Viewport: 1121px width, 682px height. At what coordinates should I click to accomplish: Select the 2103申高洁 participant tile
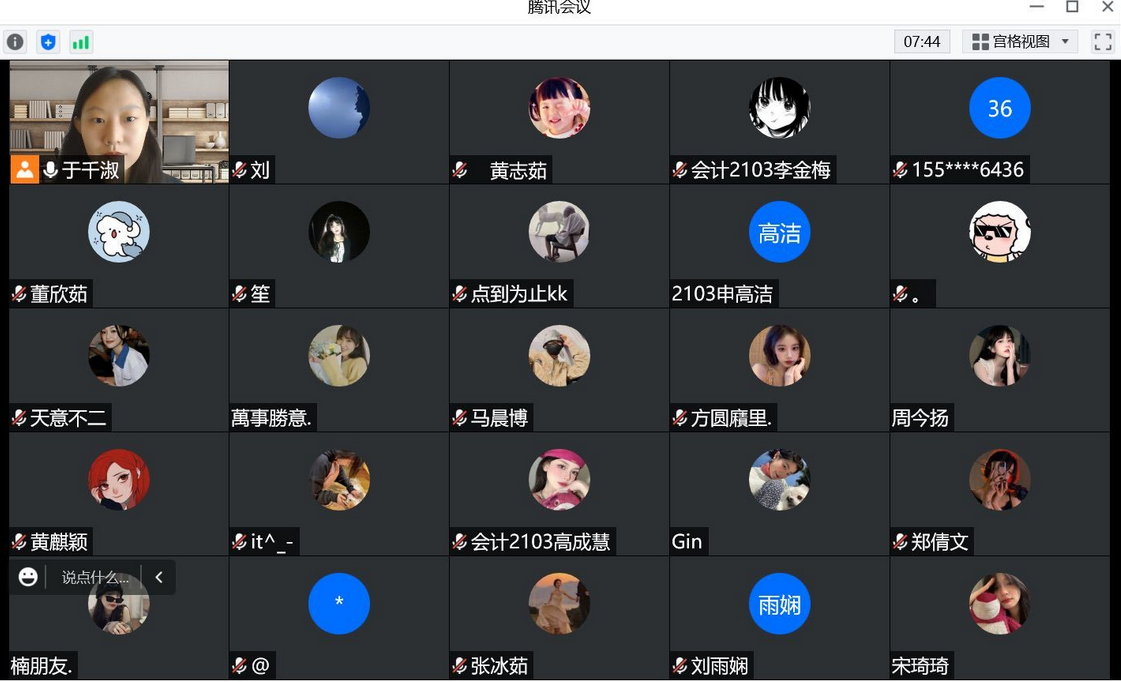(779, 245)
